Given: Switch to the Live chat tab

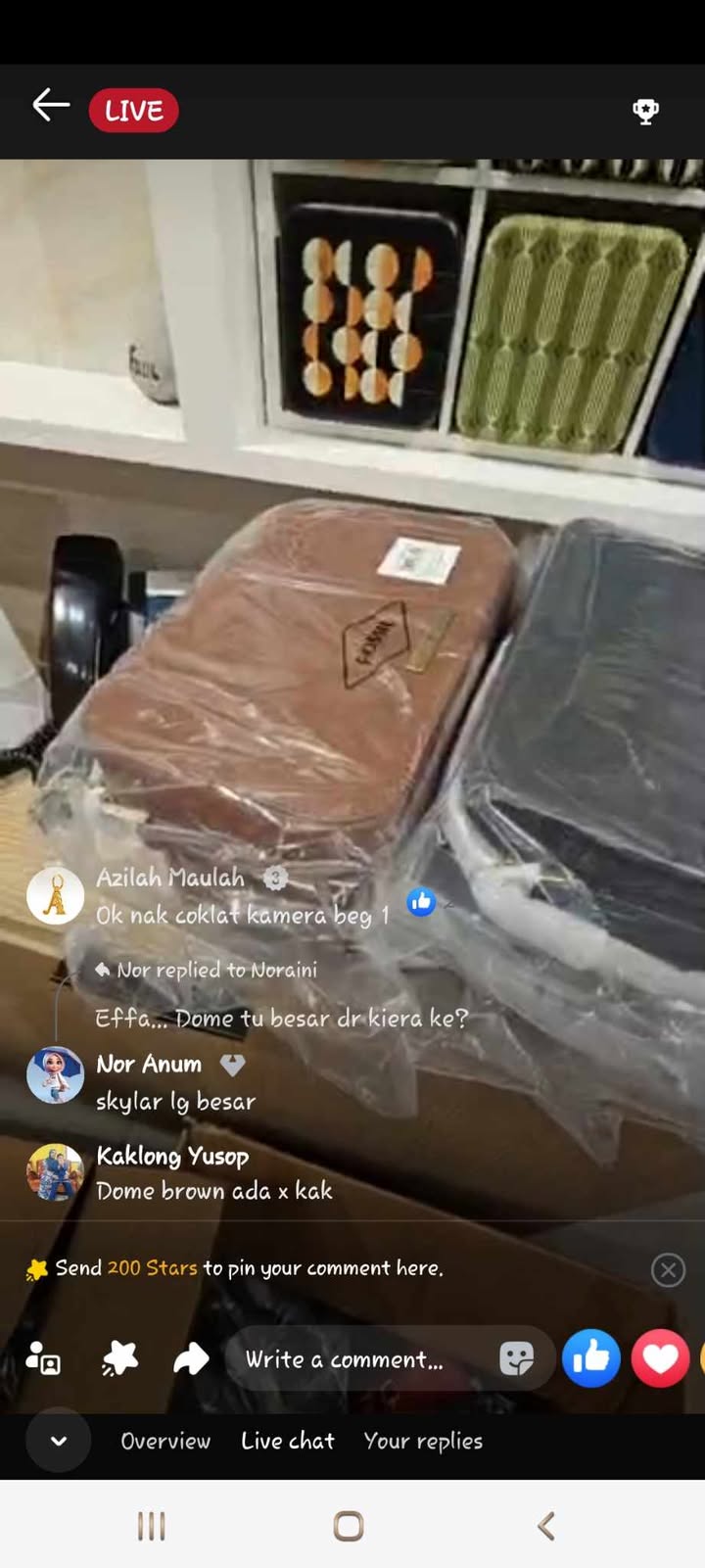Looking at the screenshot, I should pos(288,1441).
